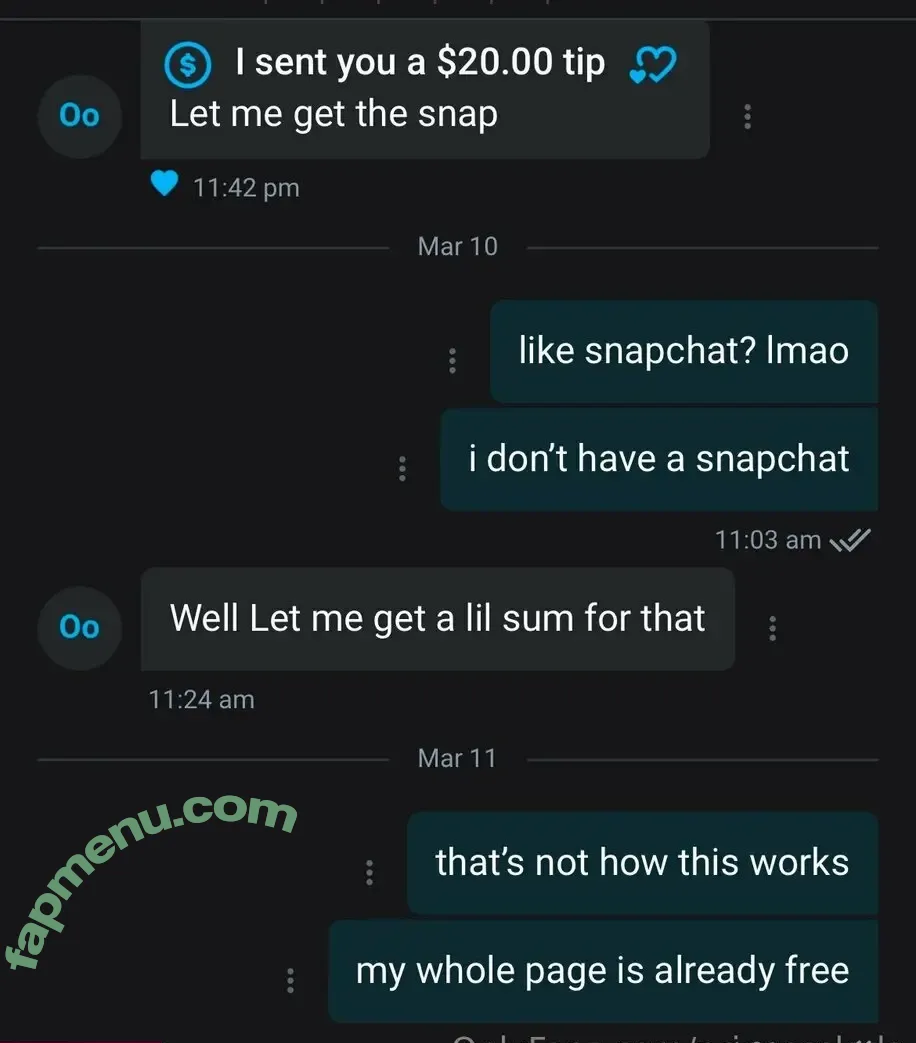Open the Oo avatar beside the tip message

tap(80, 116)
